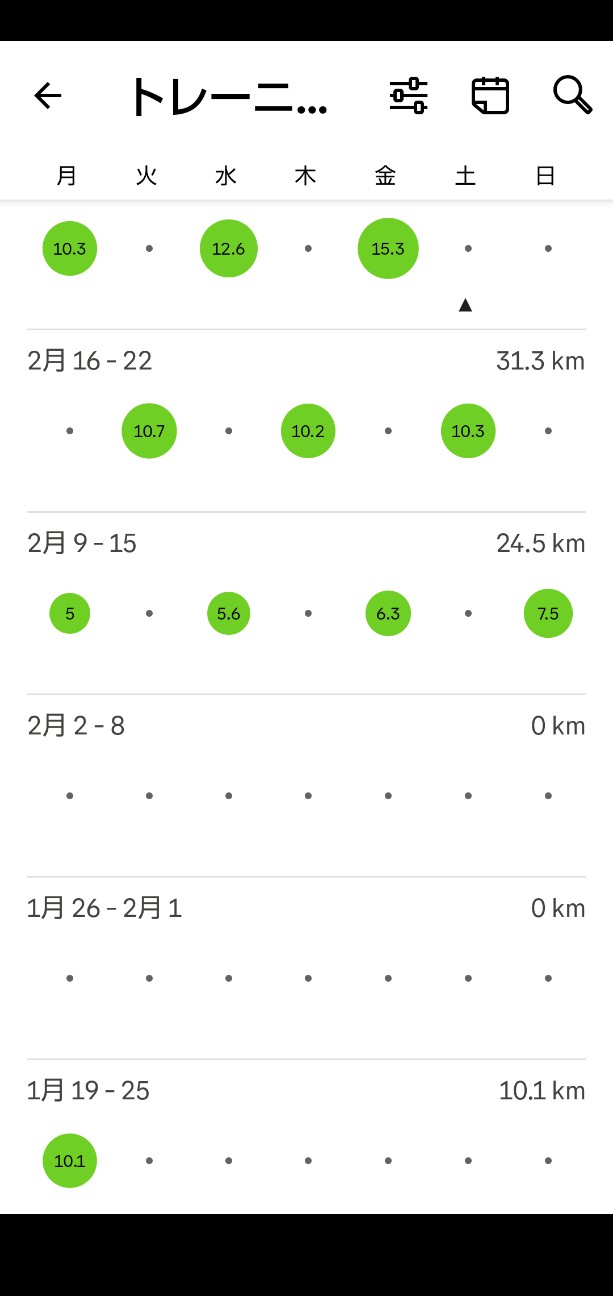Image resolution: width=613 pixels, height=1296 pixels.
Task: Open the 10.1 km activity bubble
Action: pos(69,1161)
